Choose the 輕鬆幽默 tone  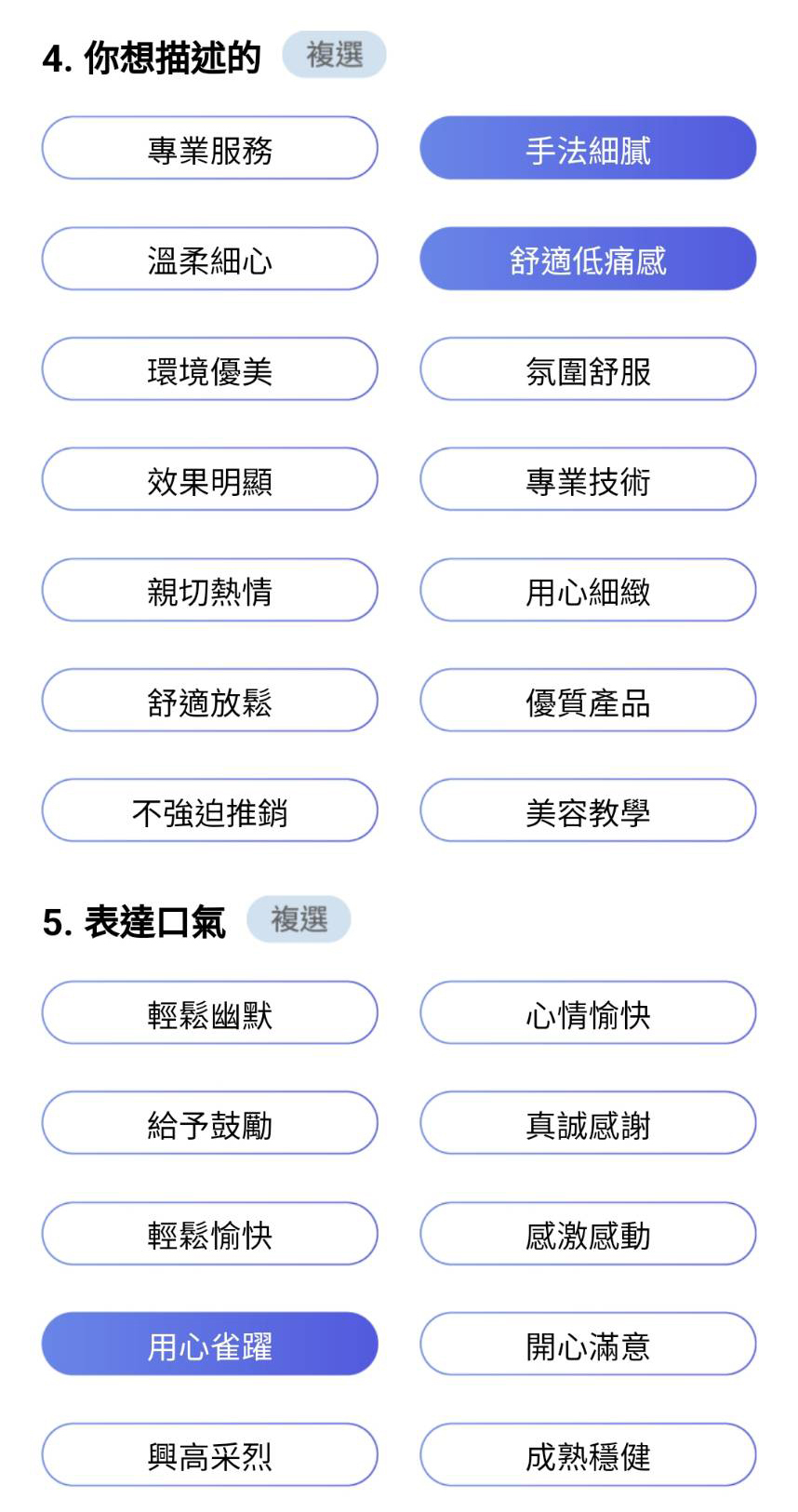[209, 1012]
